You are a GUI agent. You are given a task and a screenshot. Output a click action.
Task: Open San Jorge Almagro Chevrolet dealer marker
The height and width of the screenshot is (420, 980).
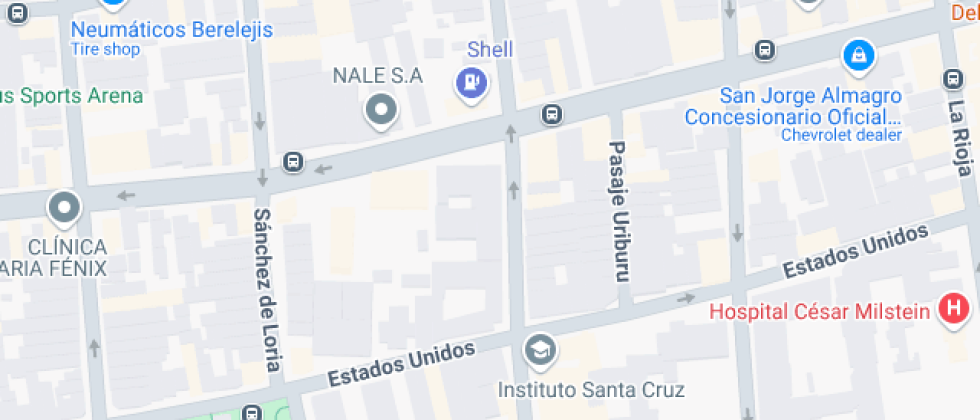858,56
